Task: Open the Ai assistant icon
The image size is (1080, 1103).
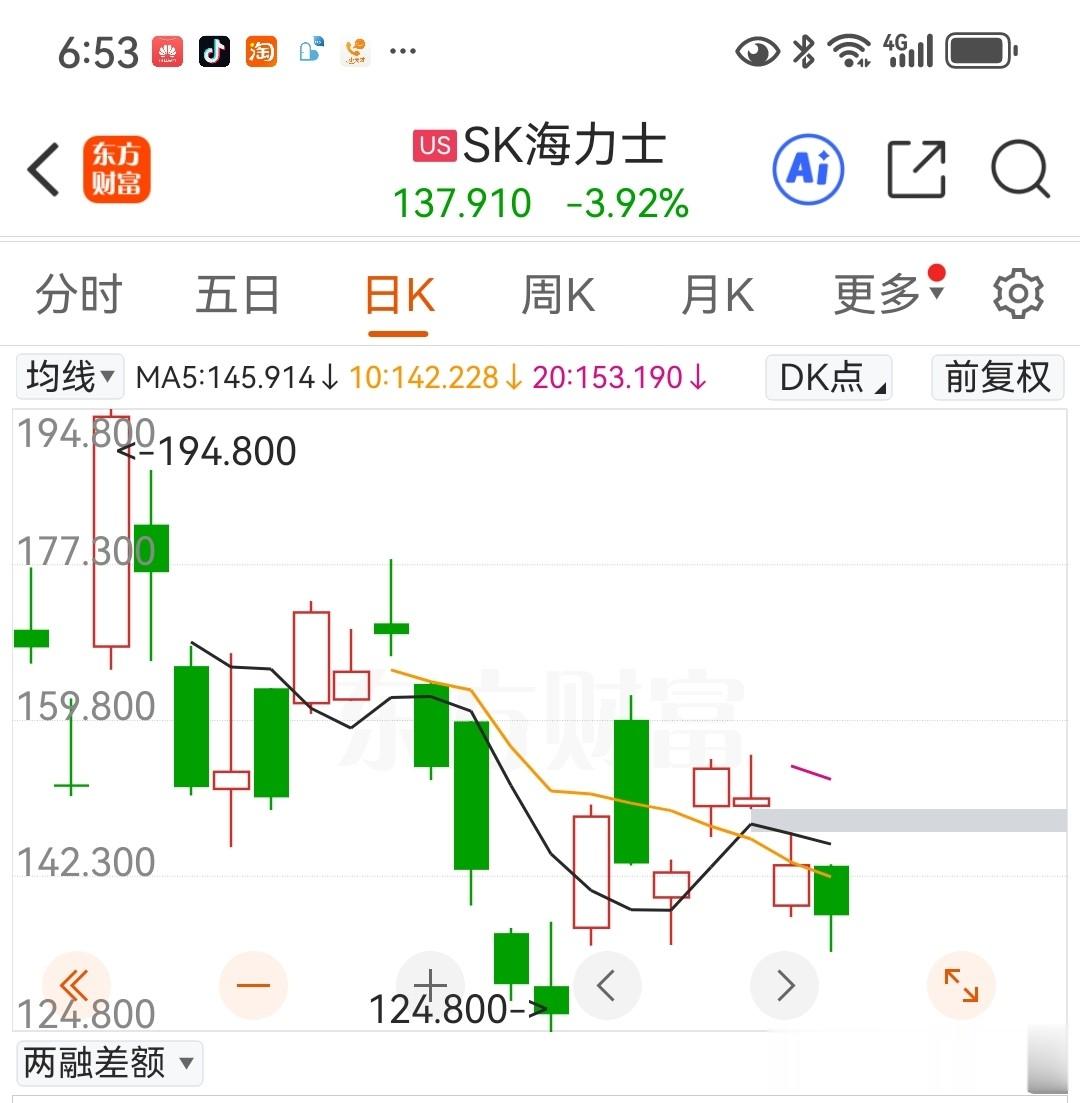Action: (x=808, y=169)
